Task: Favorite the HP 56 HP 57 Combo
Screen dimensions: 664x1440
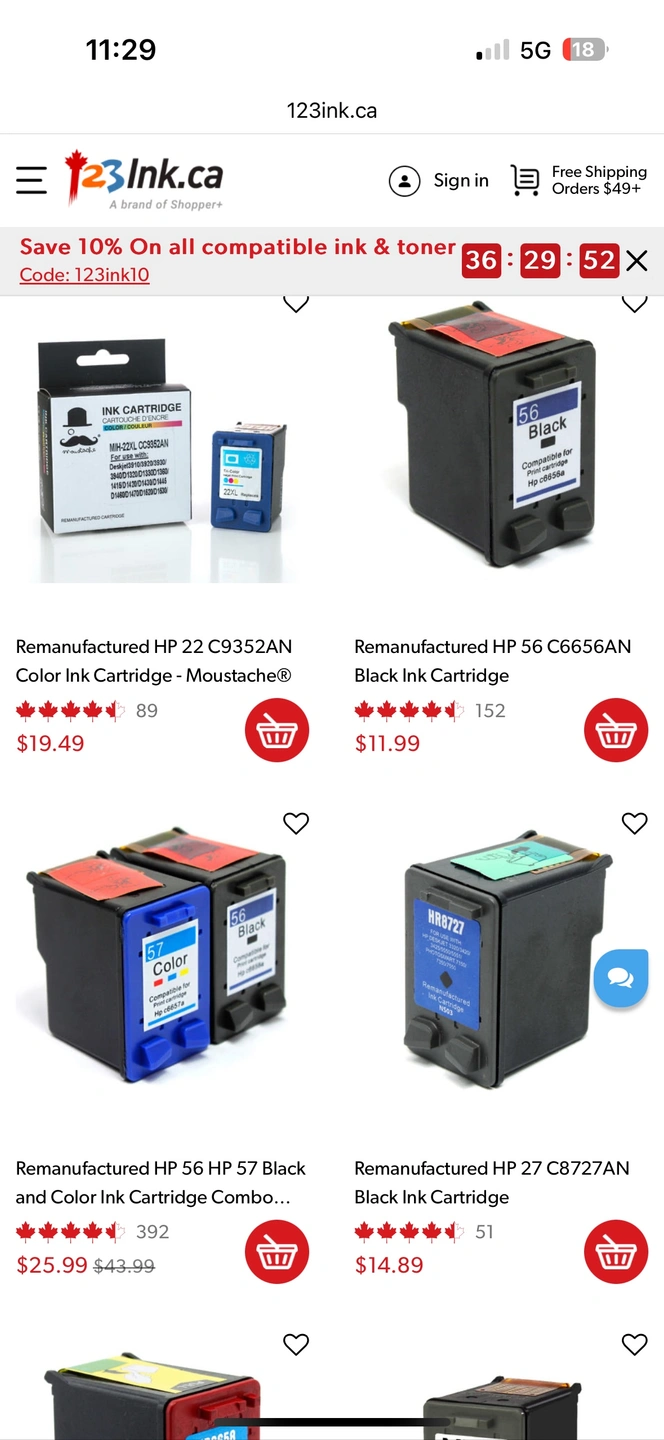Action: (x=296, y=823)
